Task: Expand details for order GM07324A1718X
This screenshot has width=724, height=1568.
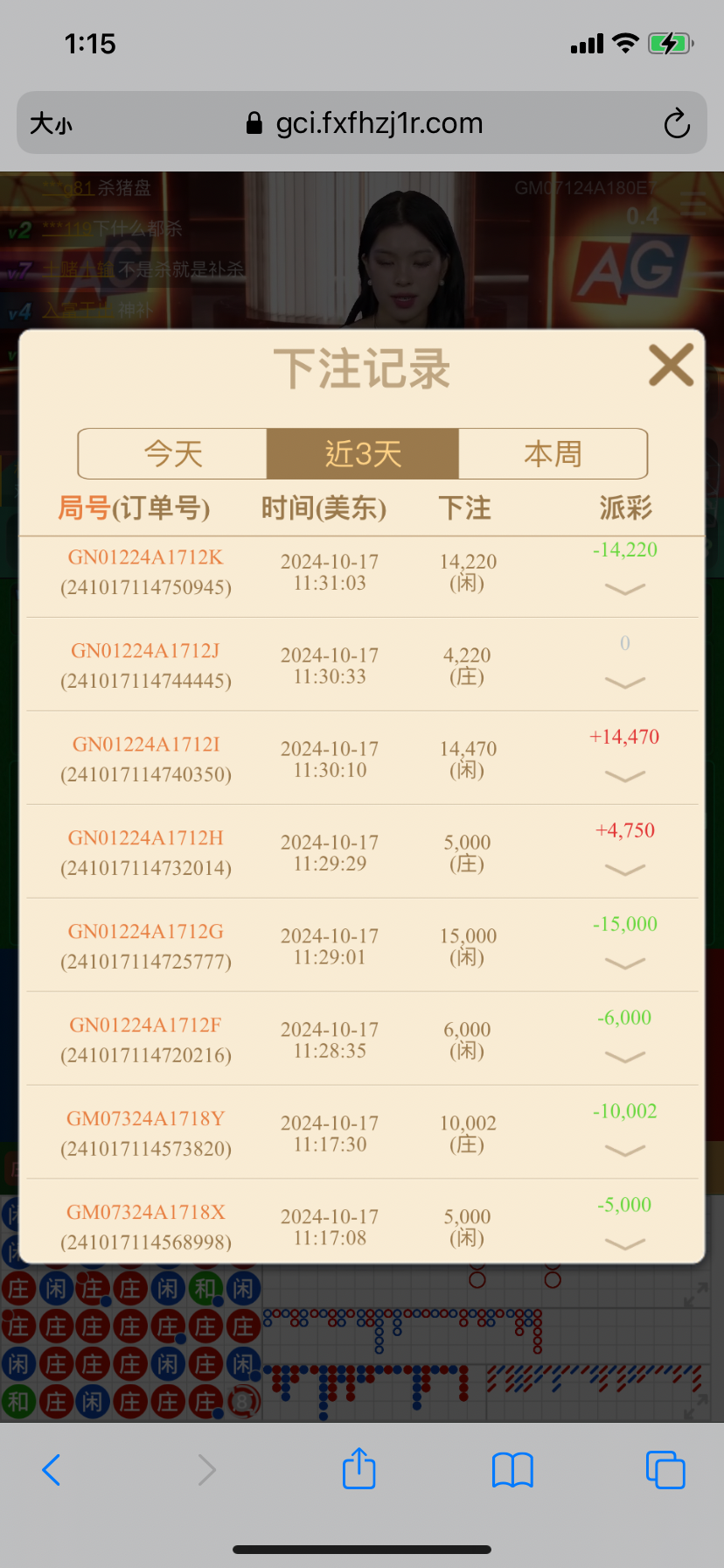Action: [624, 1243]
